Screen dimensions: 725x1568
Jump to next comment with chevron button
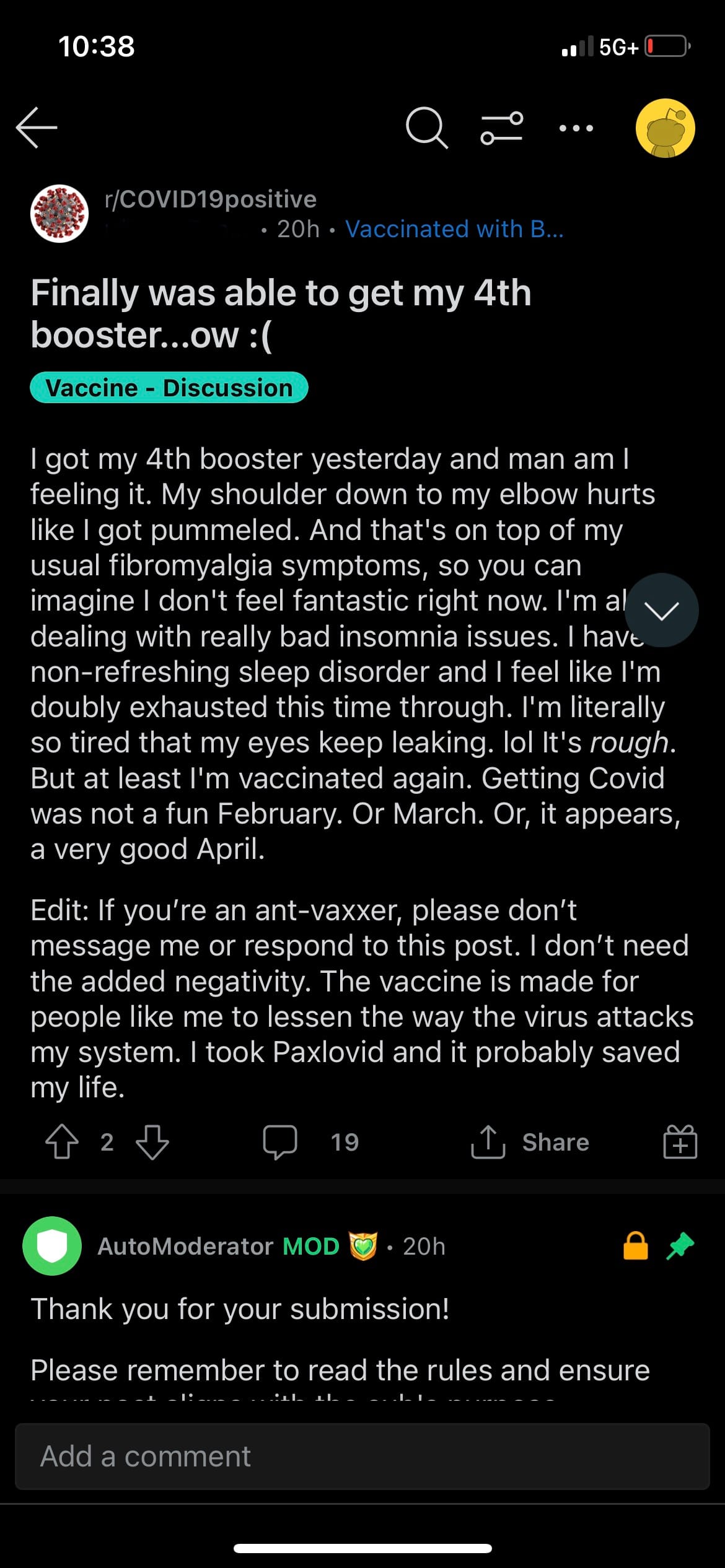click(661, 611)
